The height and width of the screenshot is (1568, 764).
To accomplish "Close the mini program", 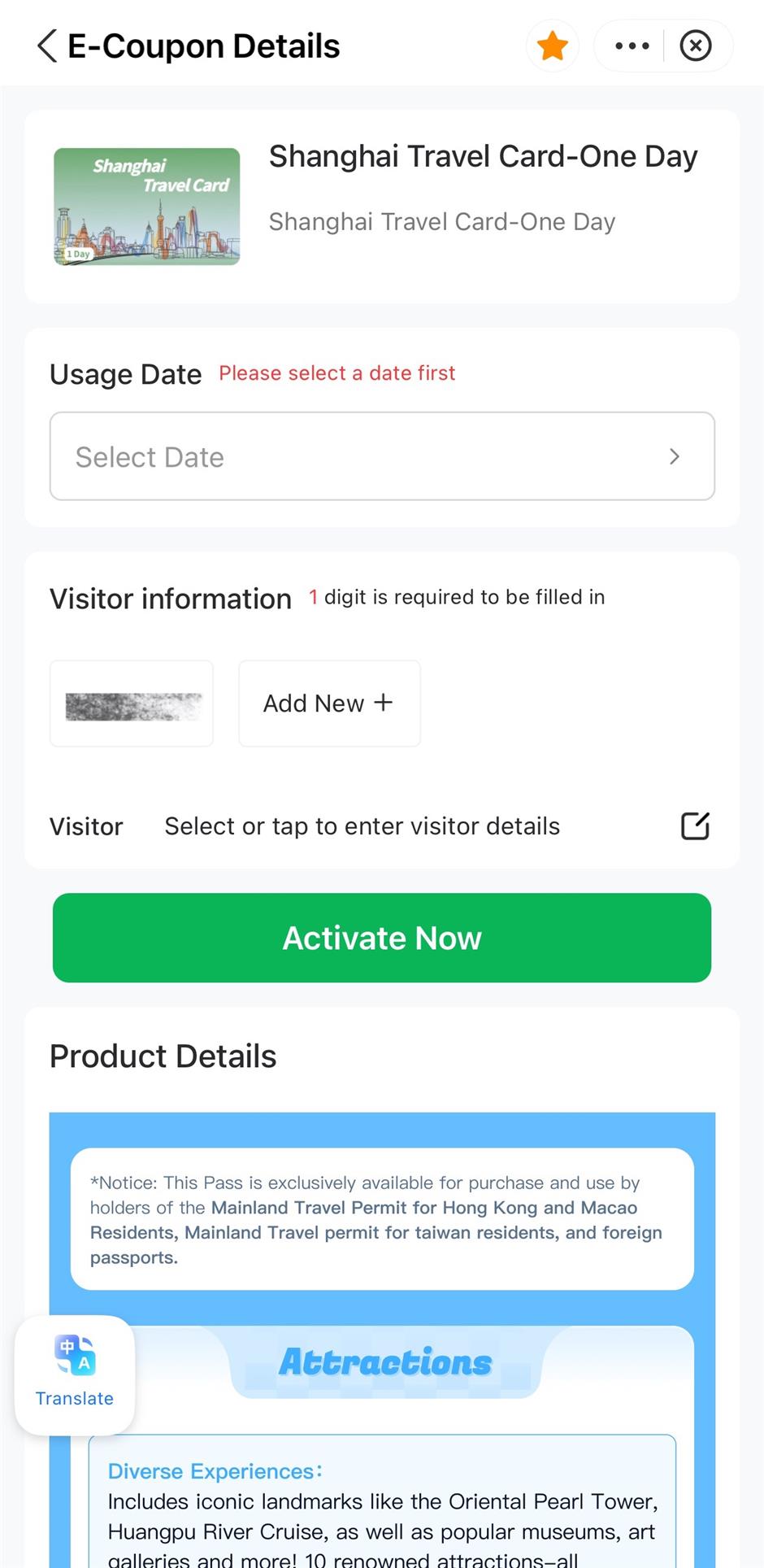I will coord(695,46).
